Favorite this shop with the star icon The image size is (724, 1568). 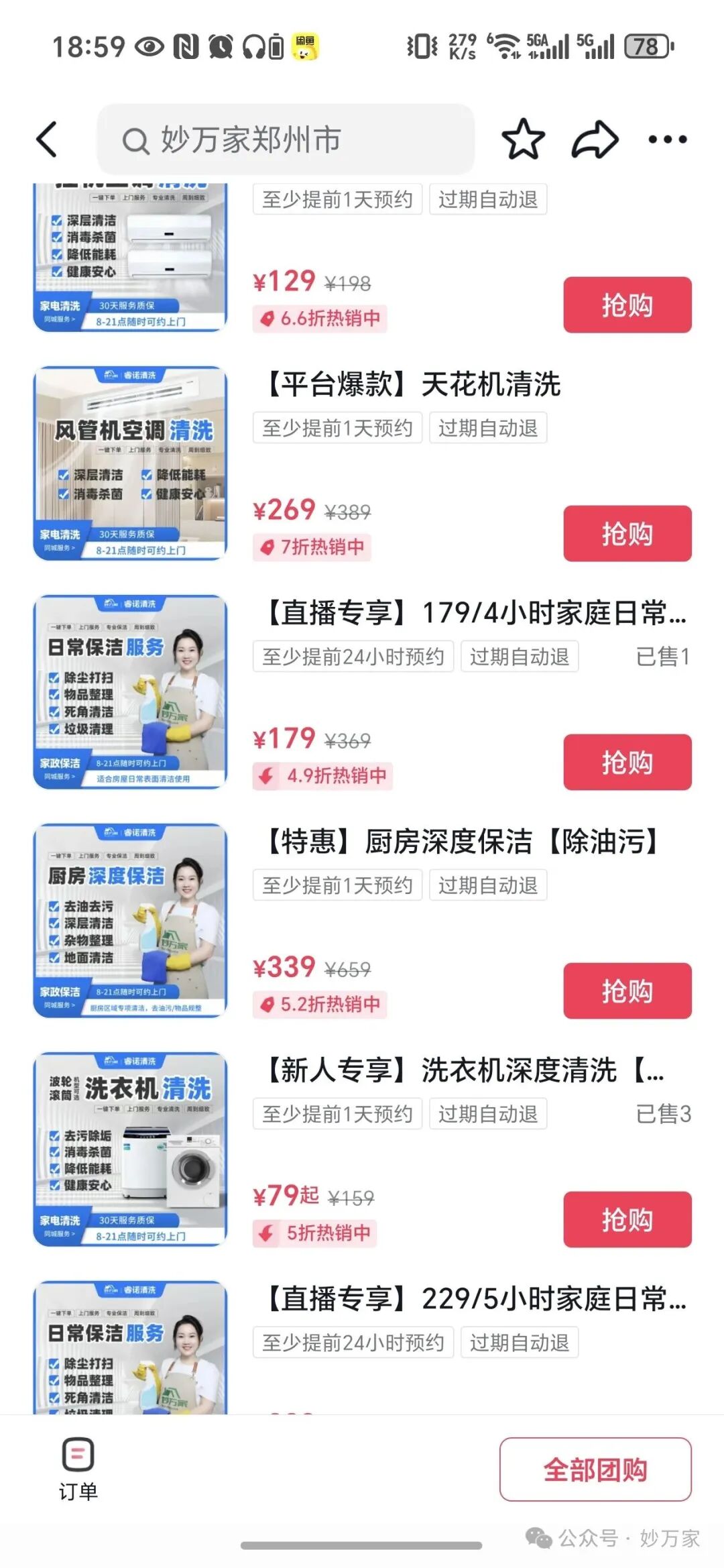tap(523, 139)
